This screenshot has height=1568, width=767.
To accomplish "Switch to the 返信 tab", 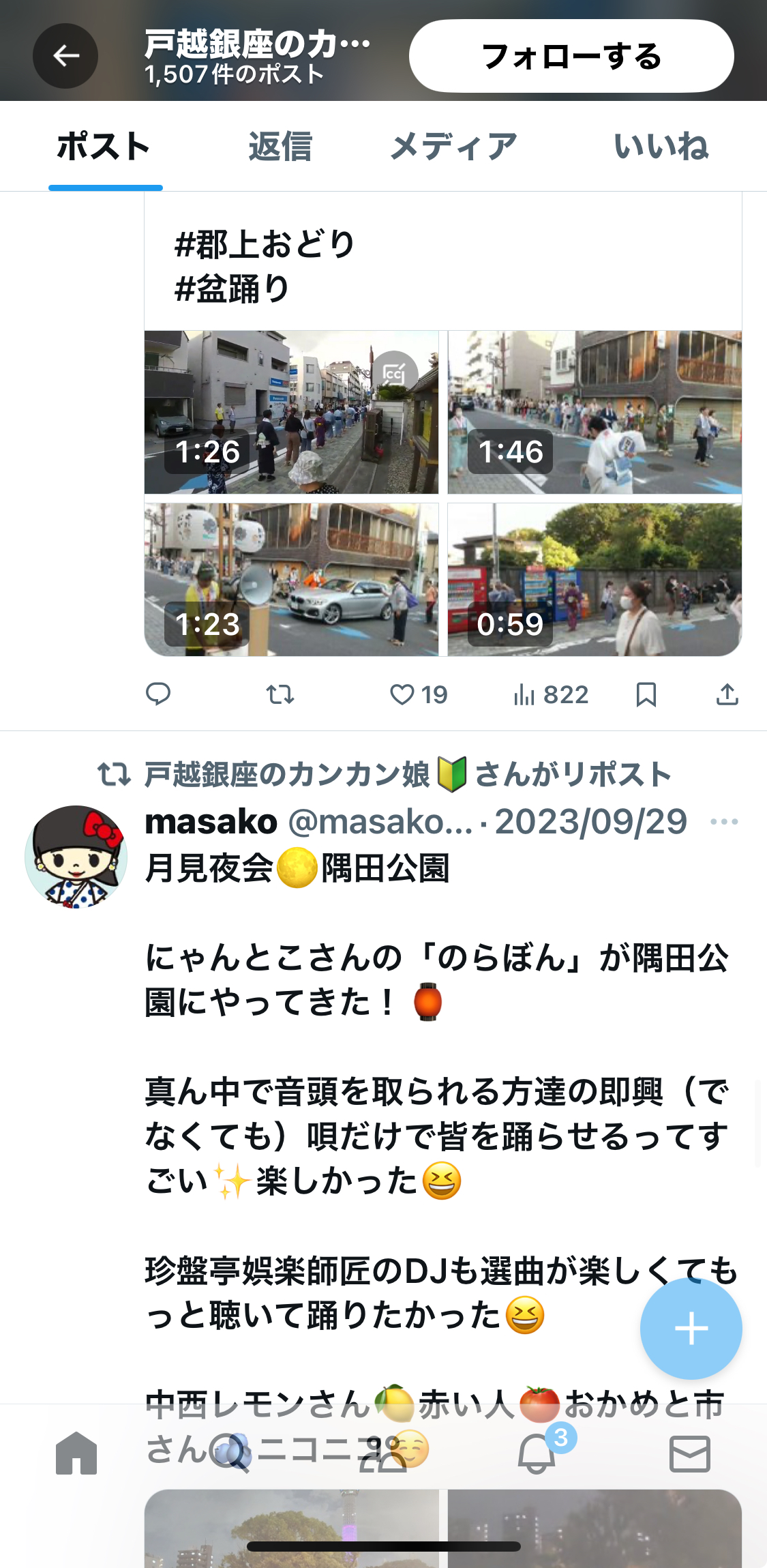I will (x=280, y=147).
